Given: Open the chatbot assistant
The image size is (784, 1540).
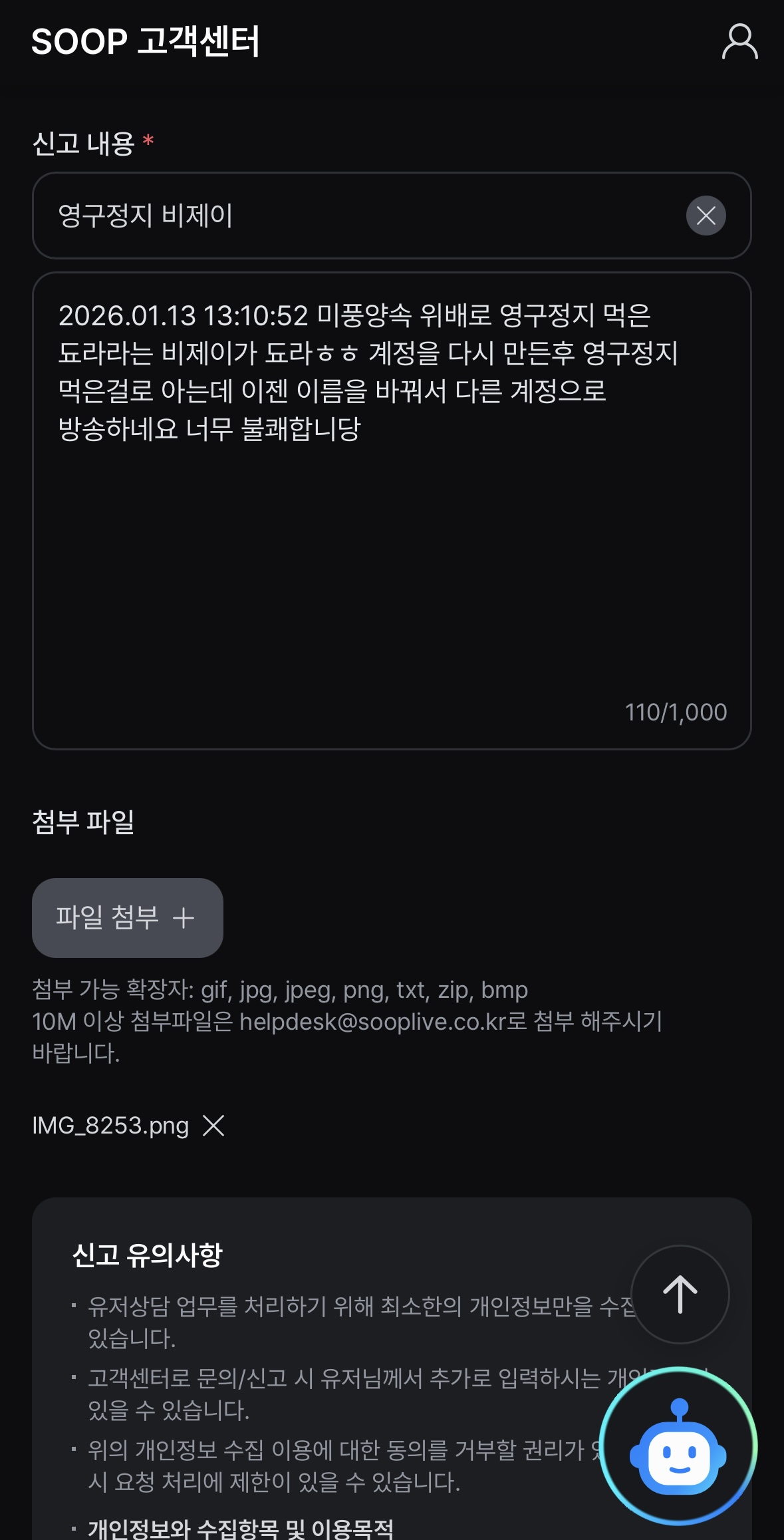Looking at the screenshot, I should tap(678, 1446).
